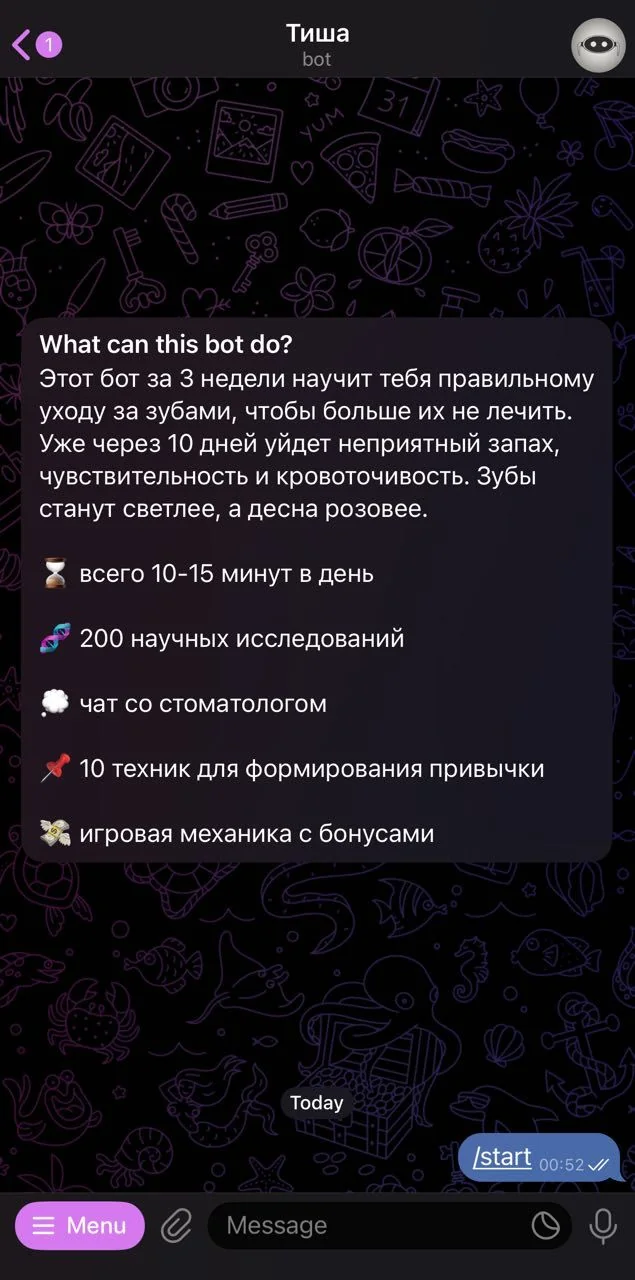
Task: Open Тиша bot profile avatar
Action: 597,45
